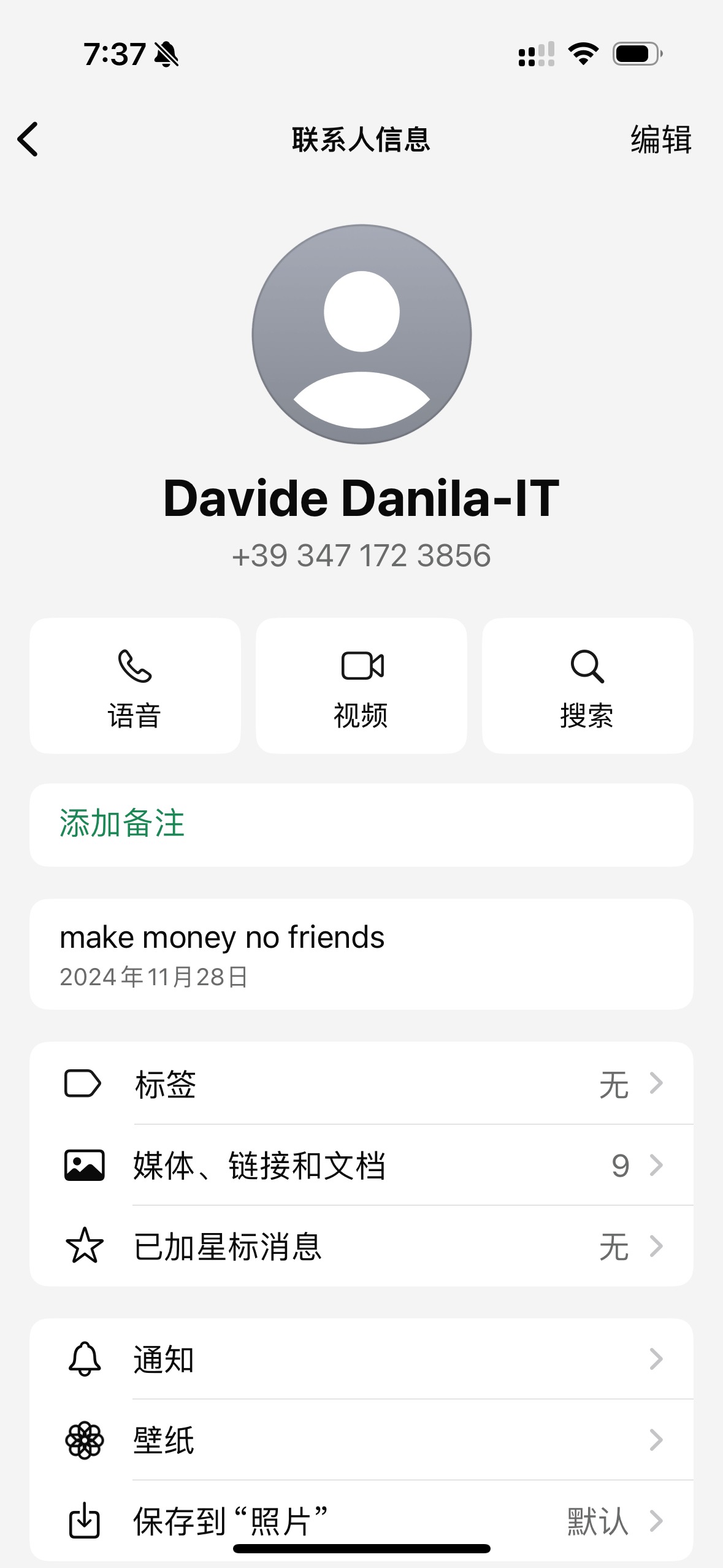Tap the 视频 video camera icon
The width and height of the screenshot is (723, 1568).
coord(361,668)
